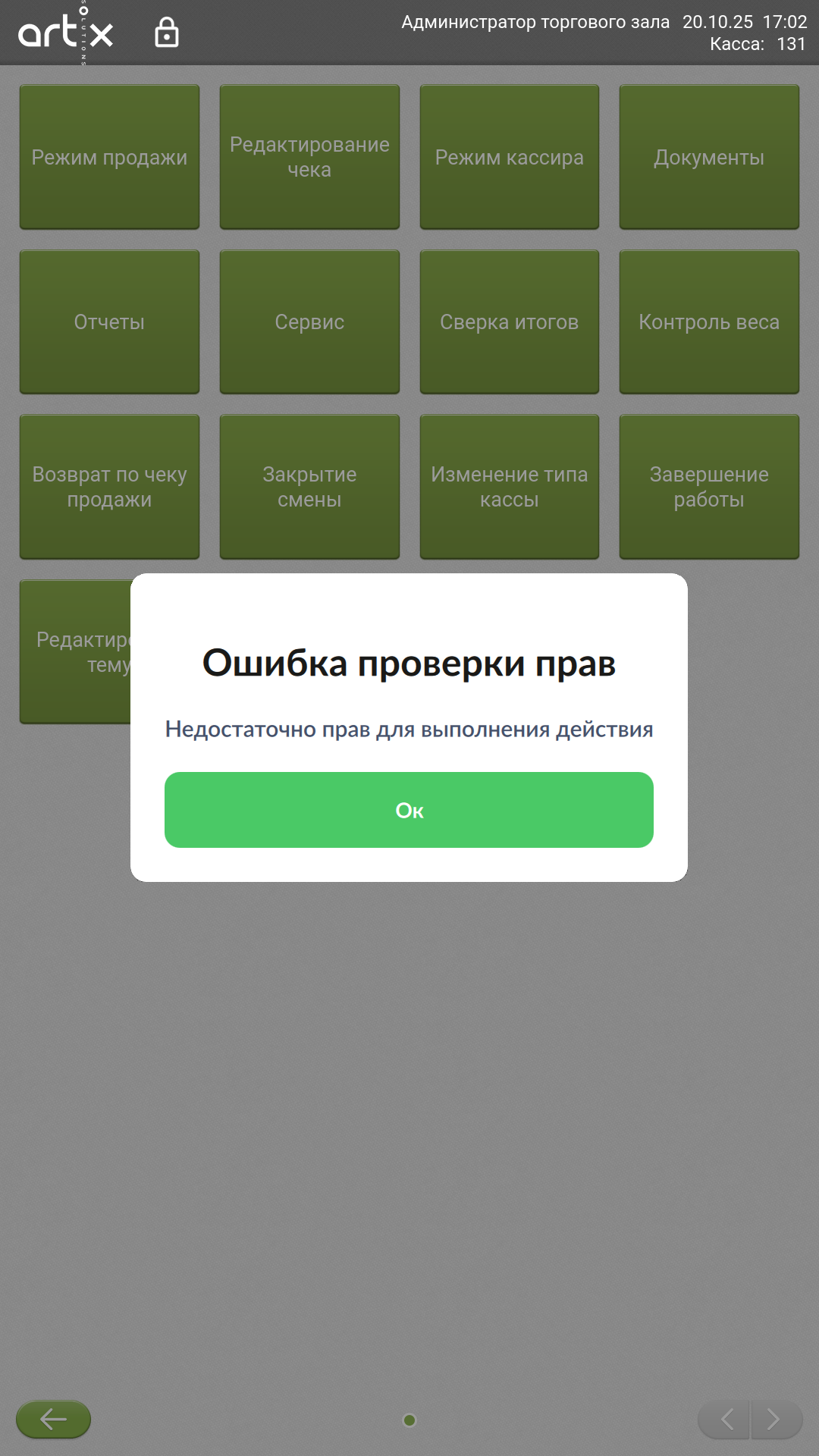This screenshot has height=1456, width=819.
Task: Open Редактирование чека
Action: point(309,157)
